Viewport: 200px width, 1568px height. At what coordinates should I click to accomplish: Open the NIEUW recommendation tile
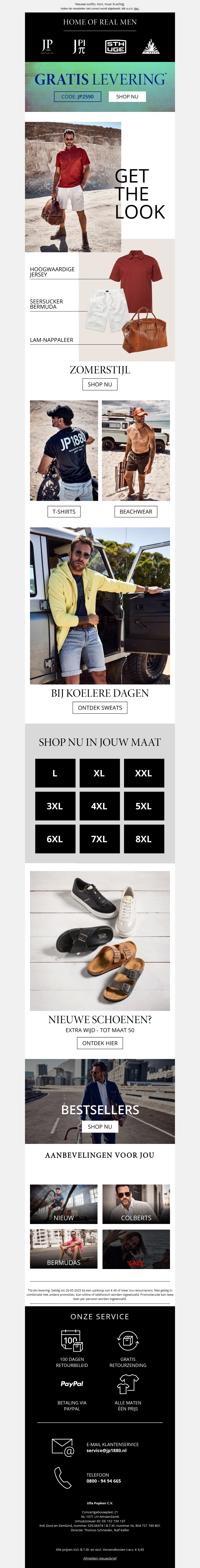(x=63, y=1205)
